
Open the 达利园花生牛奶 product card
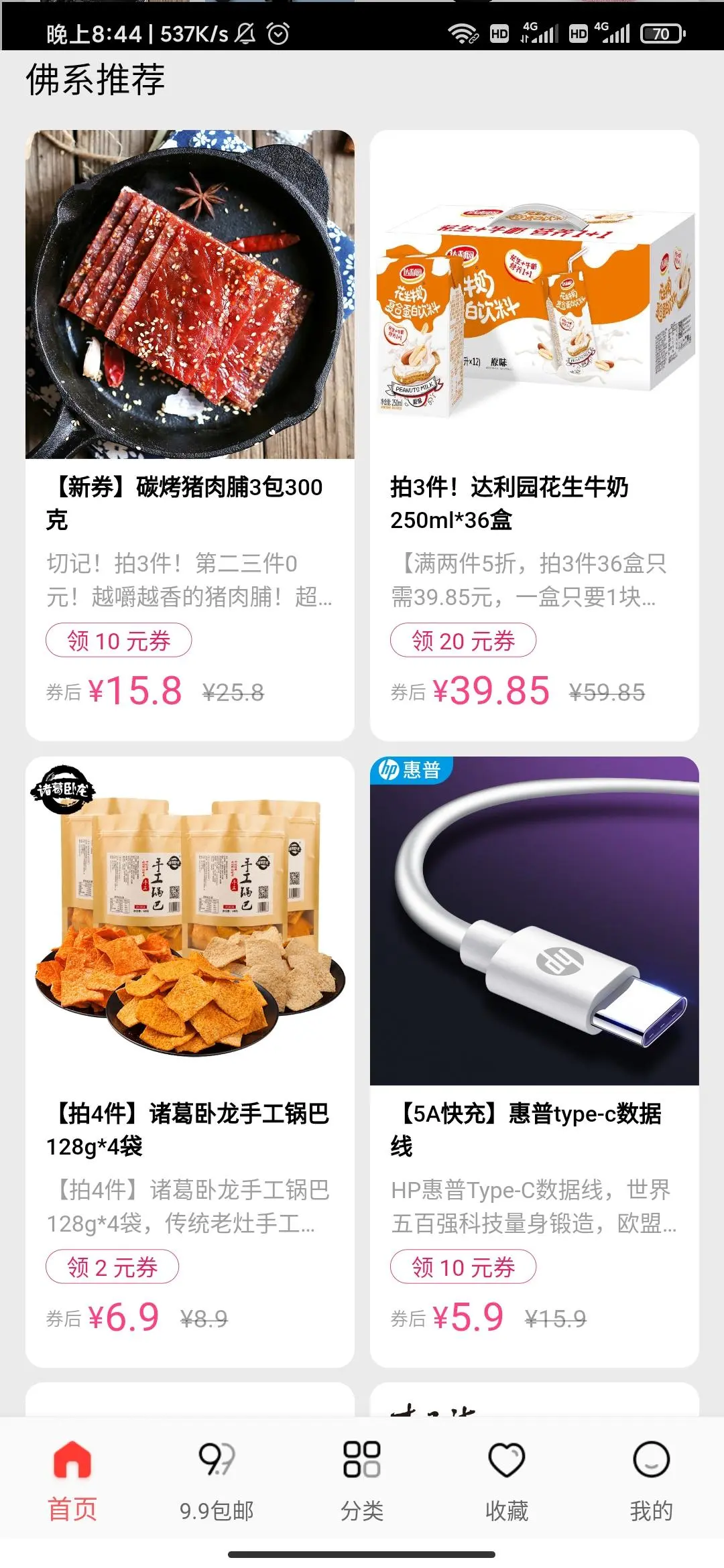click(x=534, y=295)
